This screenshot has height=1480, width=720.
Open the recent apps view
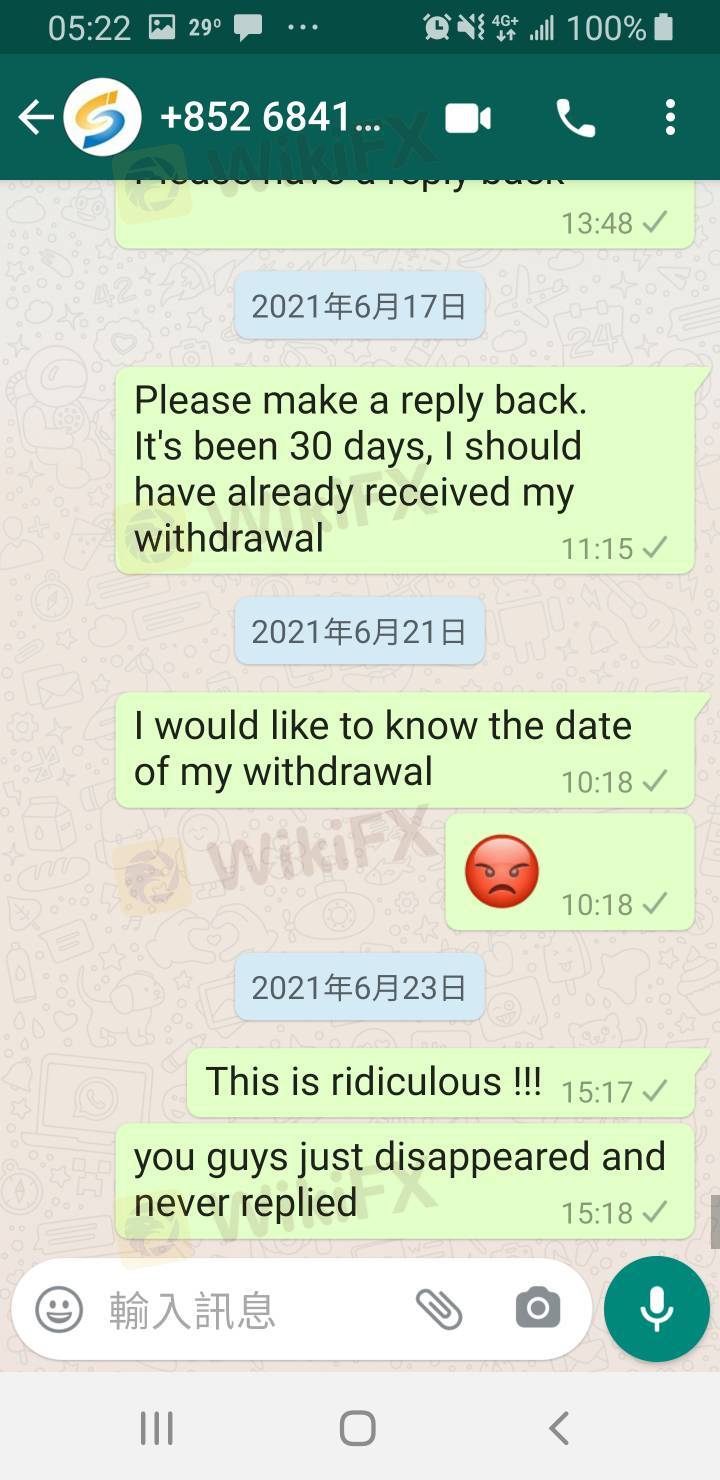click(x=156, y=1428)
